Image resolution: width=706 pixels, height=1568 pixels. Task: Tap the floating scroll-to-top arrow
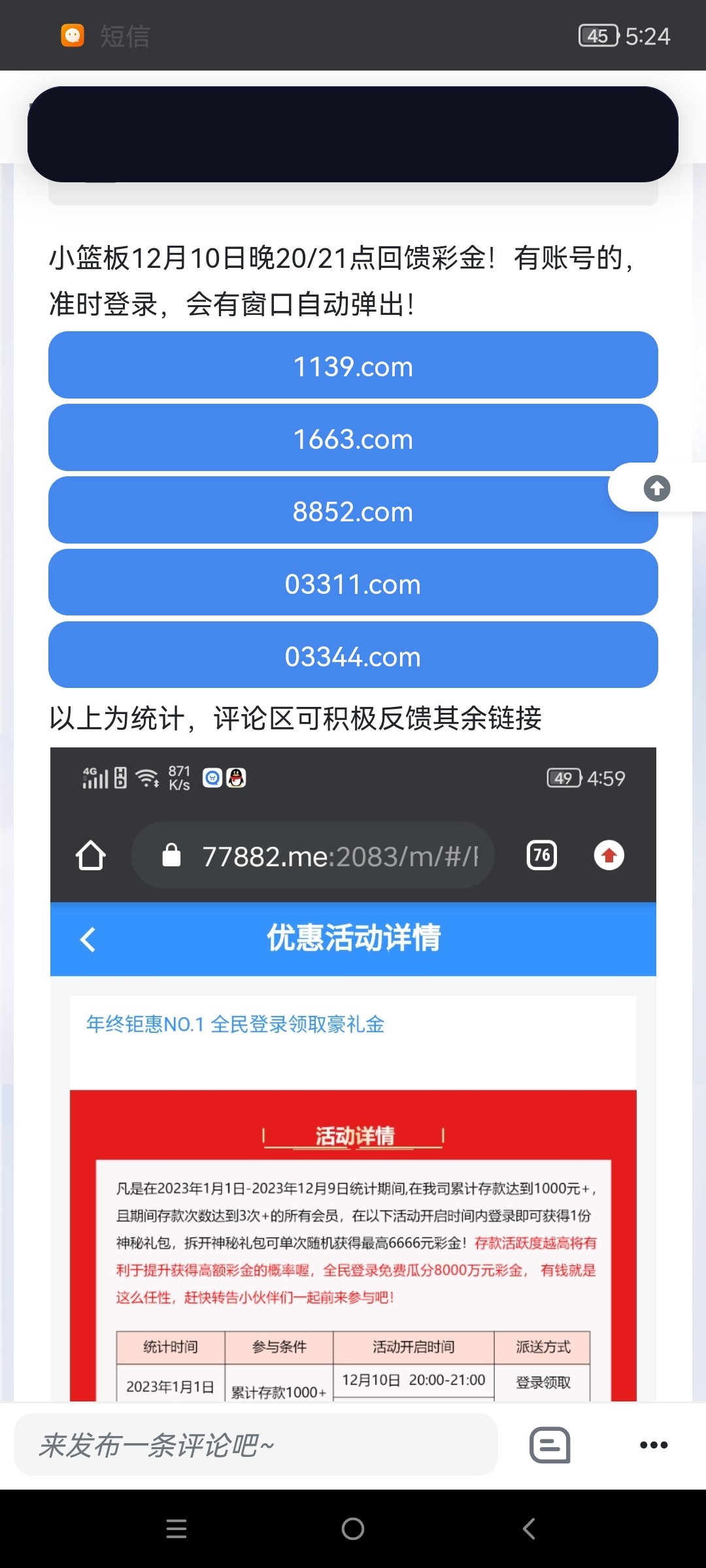coord(656,488)
